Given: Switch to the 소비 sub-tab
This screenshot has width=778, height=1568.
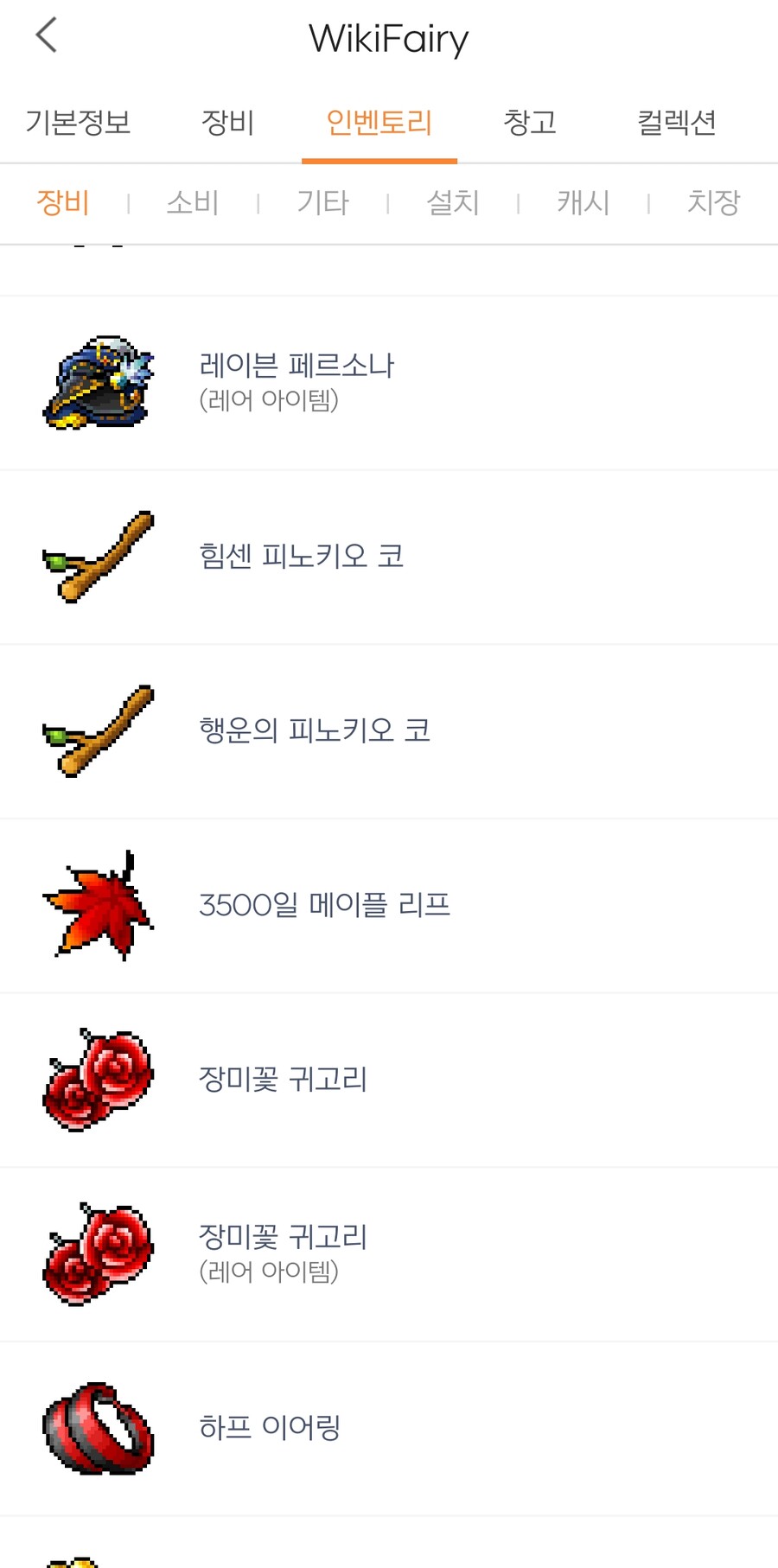Looking at the screenshot, I should [x=192, y=202].
